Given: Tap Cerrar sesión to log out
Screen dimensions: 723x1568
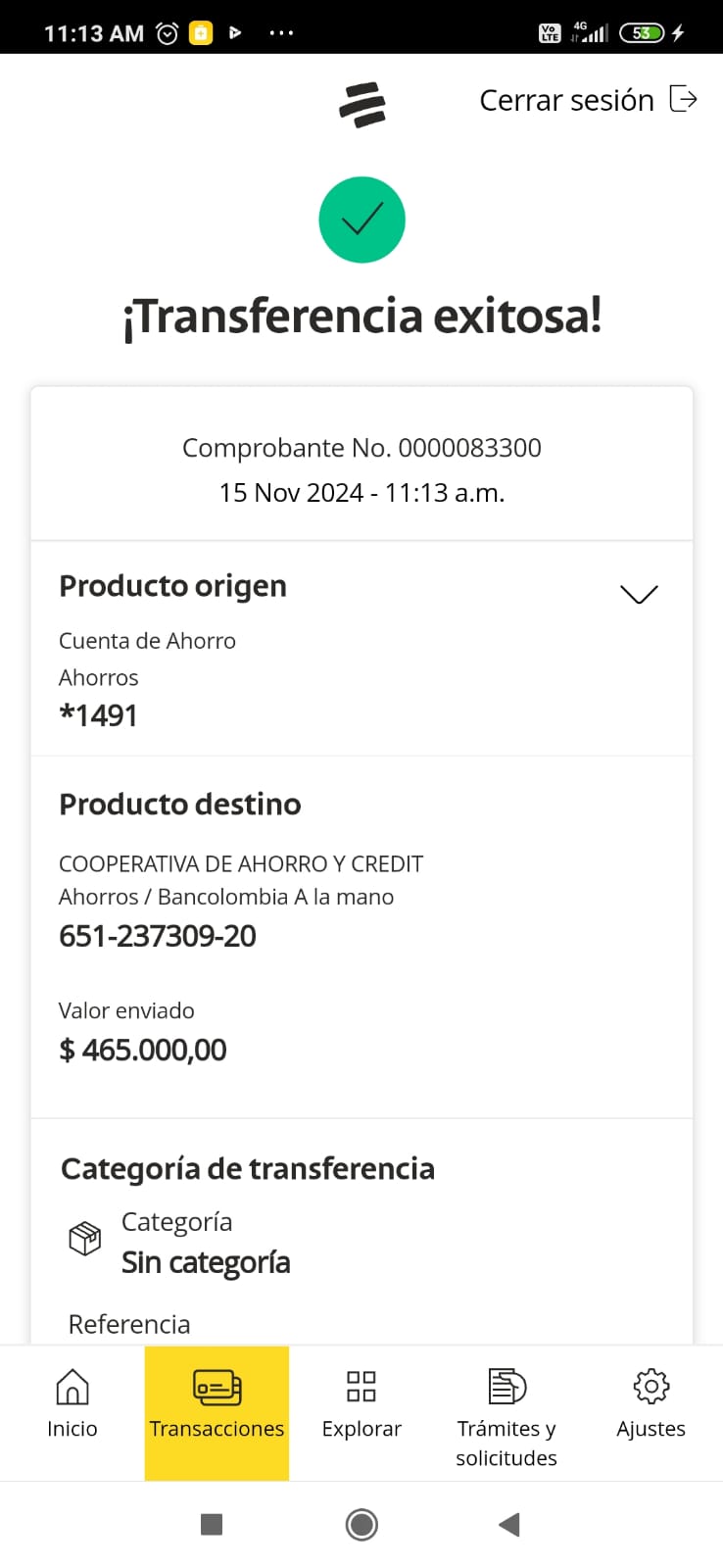Looking at the screenshot, I should 588,100.
